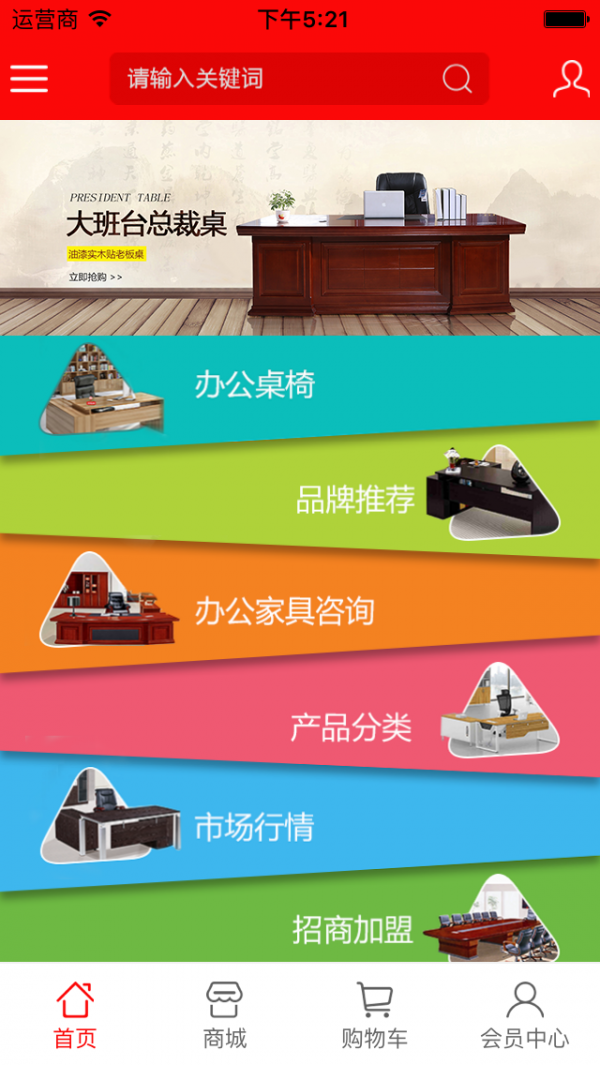Screen dimensions: 600x1065
Task: Tap the keyword search input field
Action: [x=270, y=79]
